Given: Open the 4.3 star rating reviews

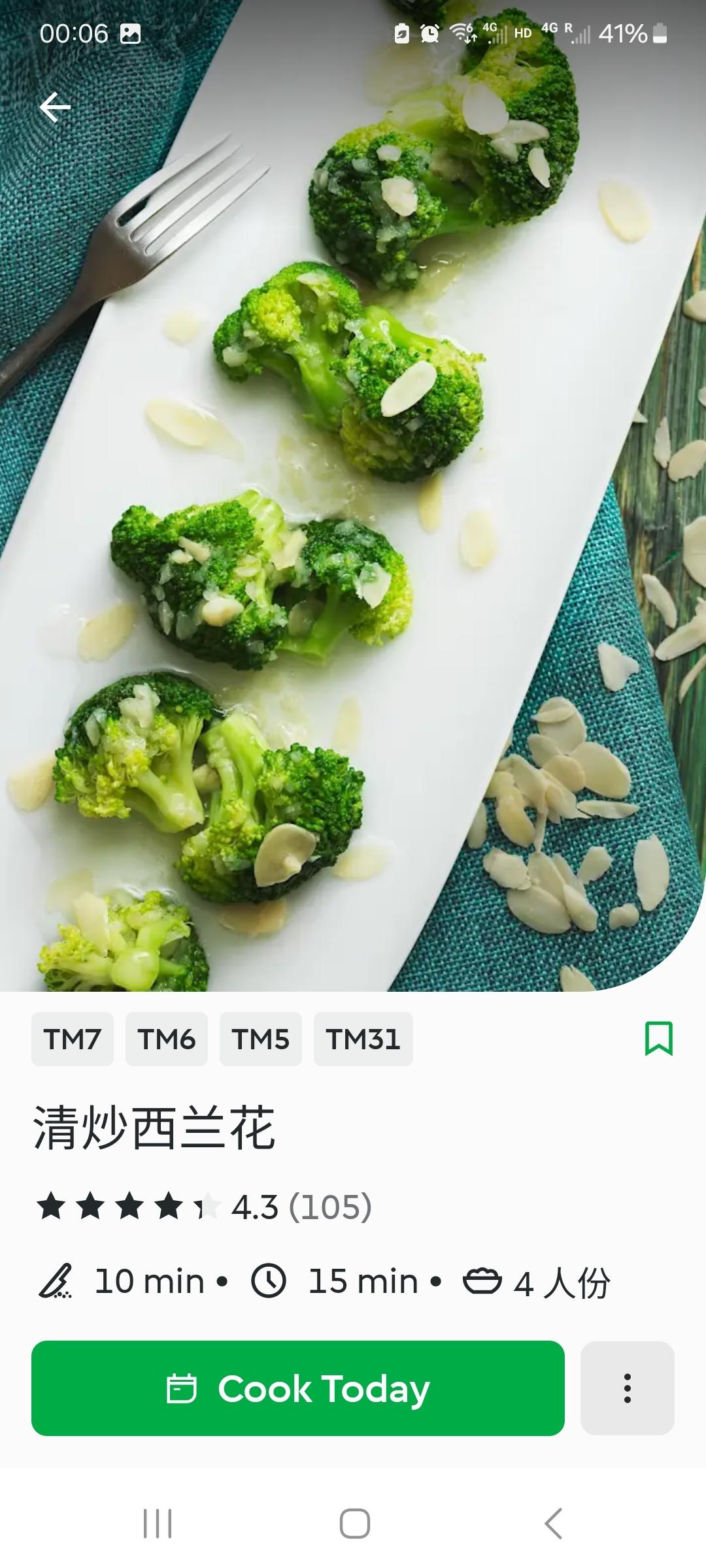Looking at the screenshot, I should [x=204, y=1206].
